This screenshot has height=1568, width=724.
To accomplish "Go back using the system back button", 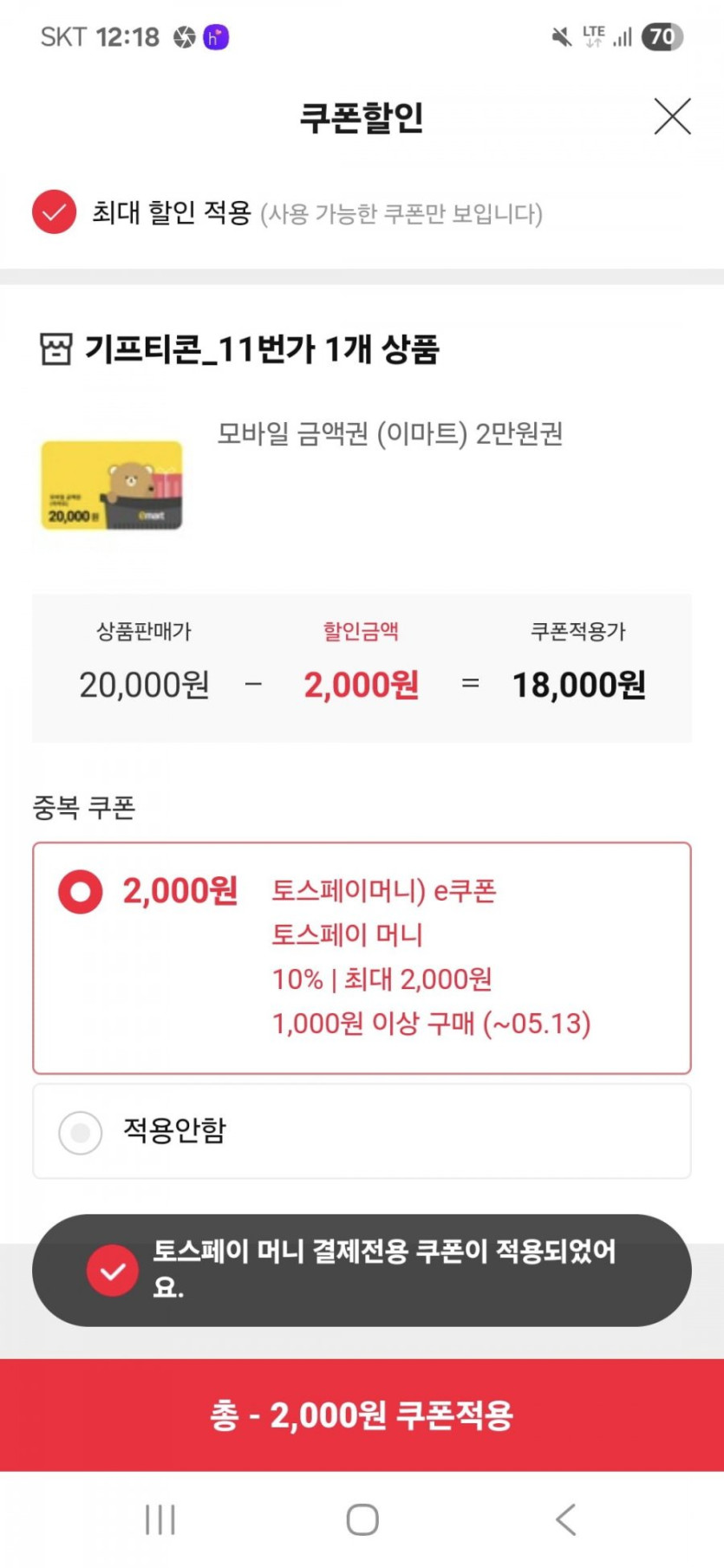I will coord(565,1519).
